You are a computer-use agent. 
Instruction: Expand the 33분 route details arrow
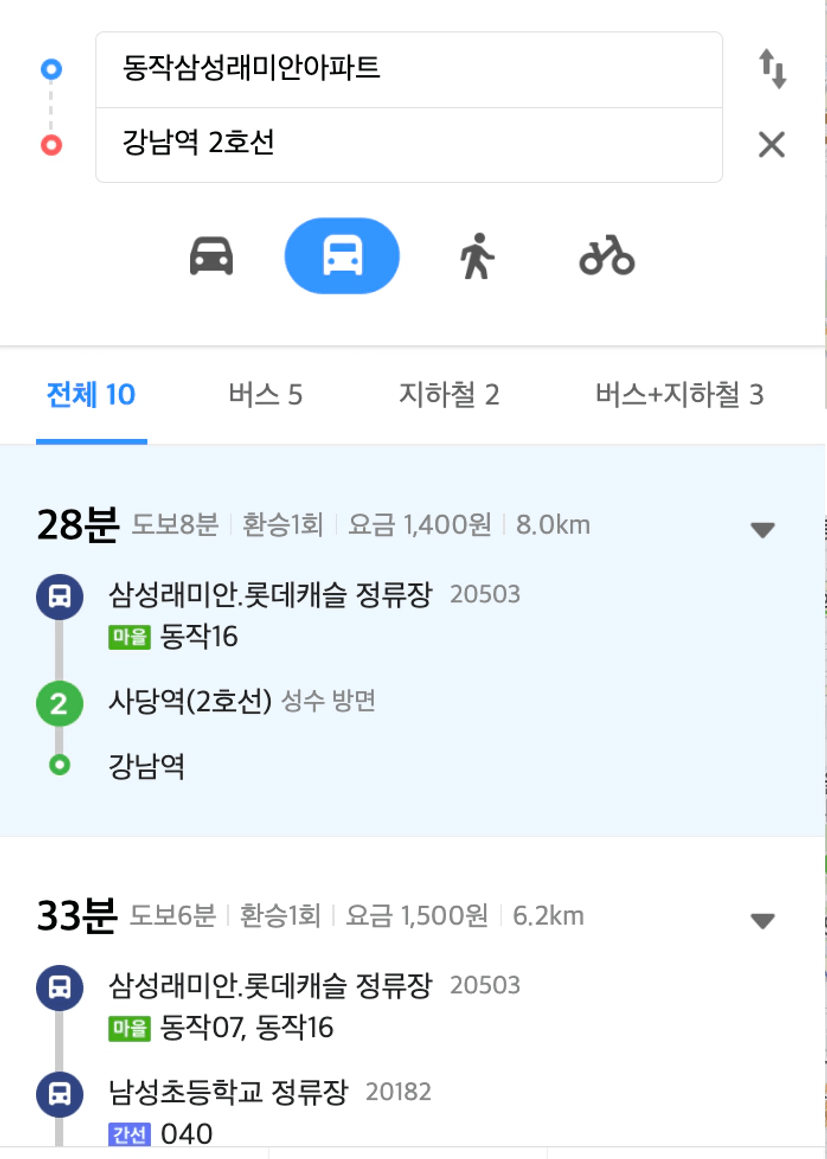click(763, 921)
